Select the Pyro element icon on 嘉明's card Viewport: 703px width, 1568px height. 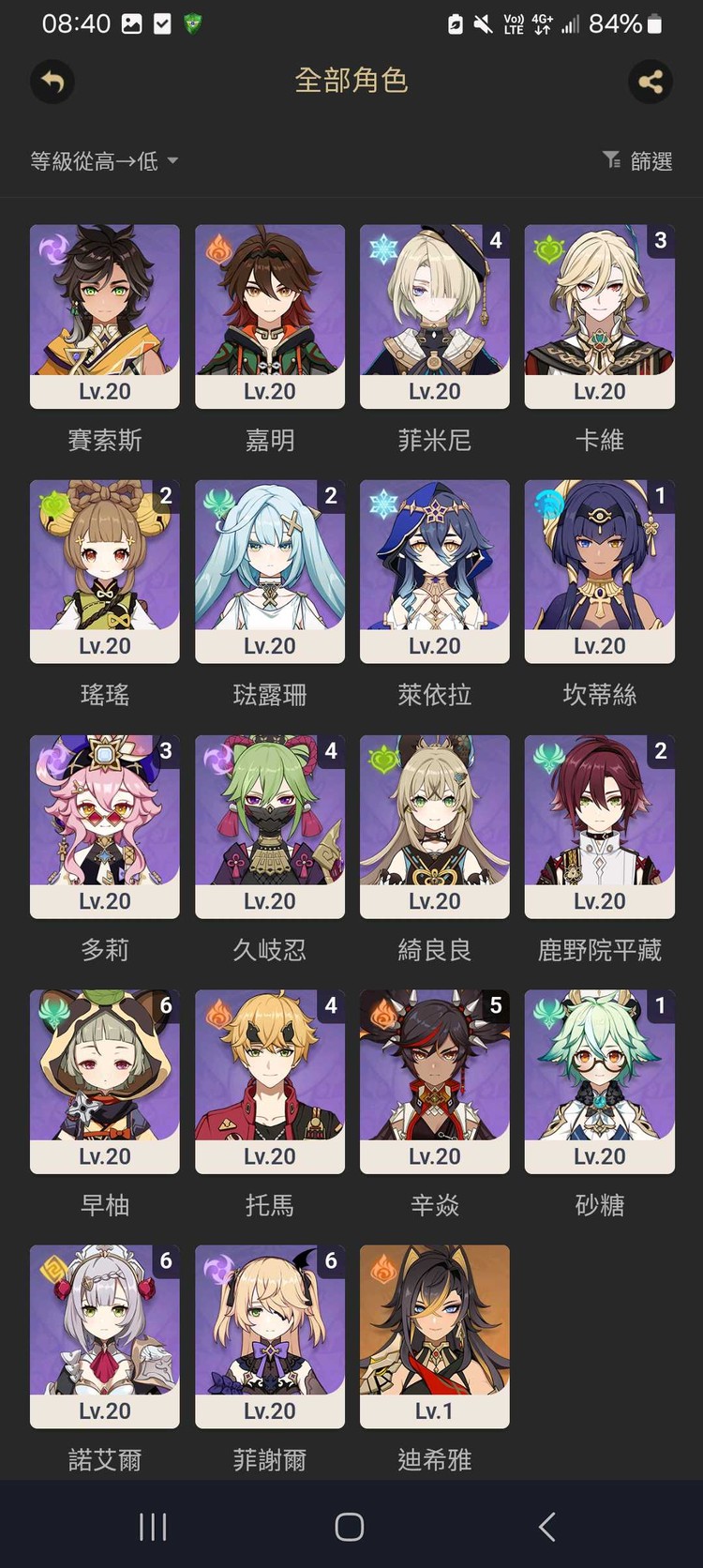tap(217, 247)
